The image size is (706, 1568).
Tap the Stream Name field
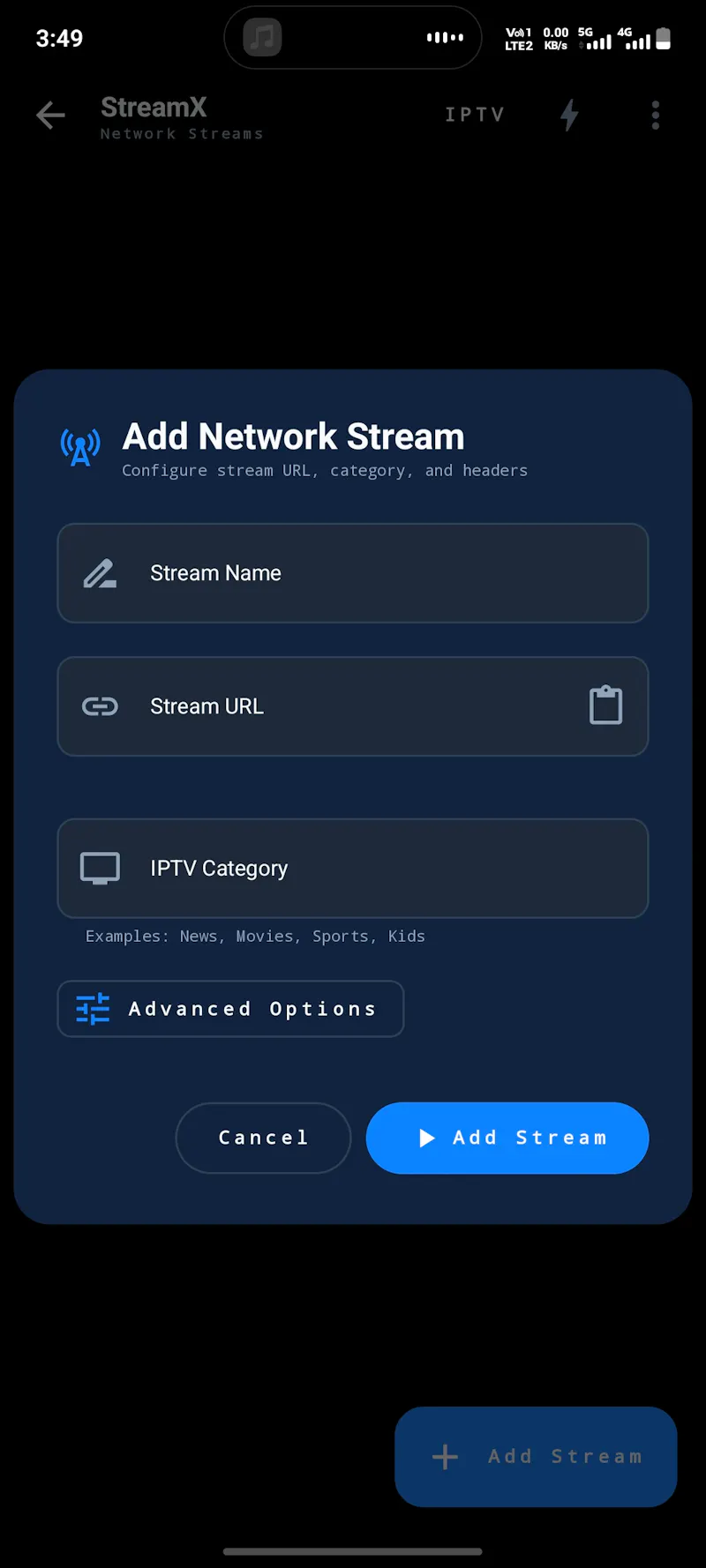353,573
